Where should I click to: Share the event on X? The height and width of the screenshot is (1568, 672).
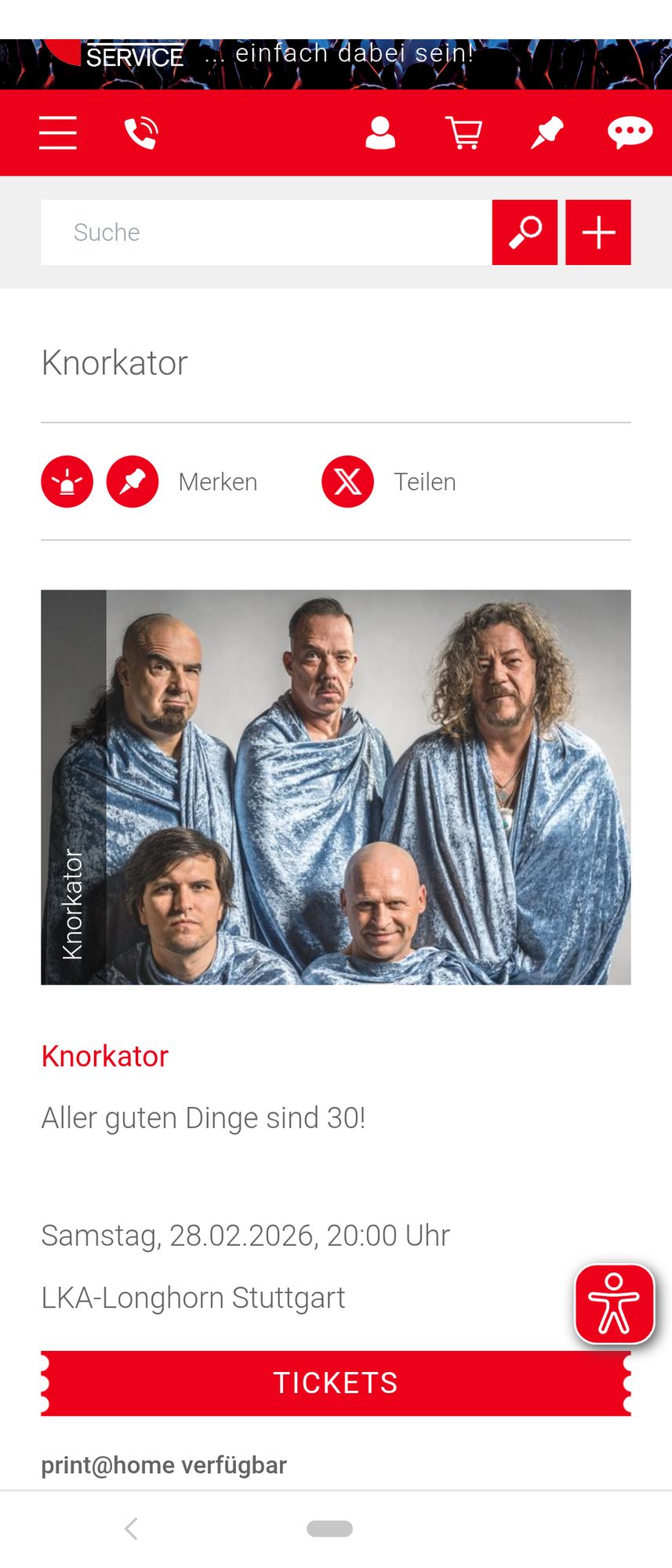(347, 481)
